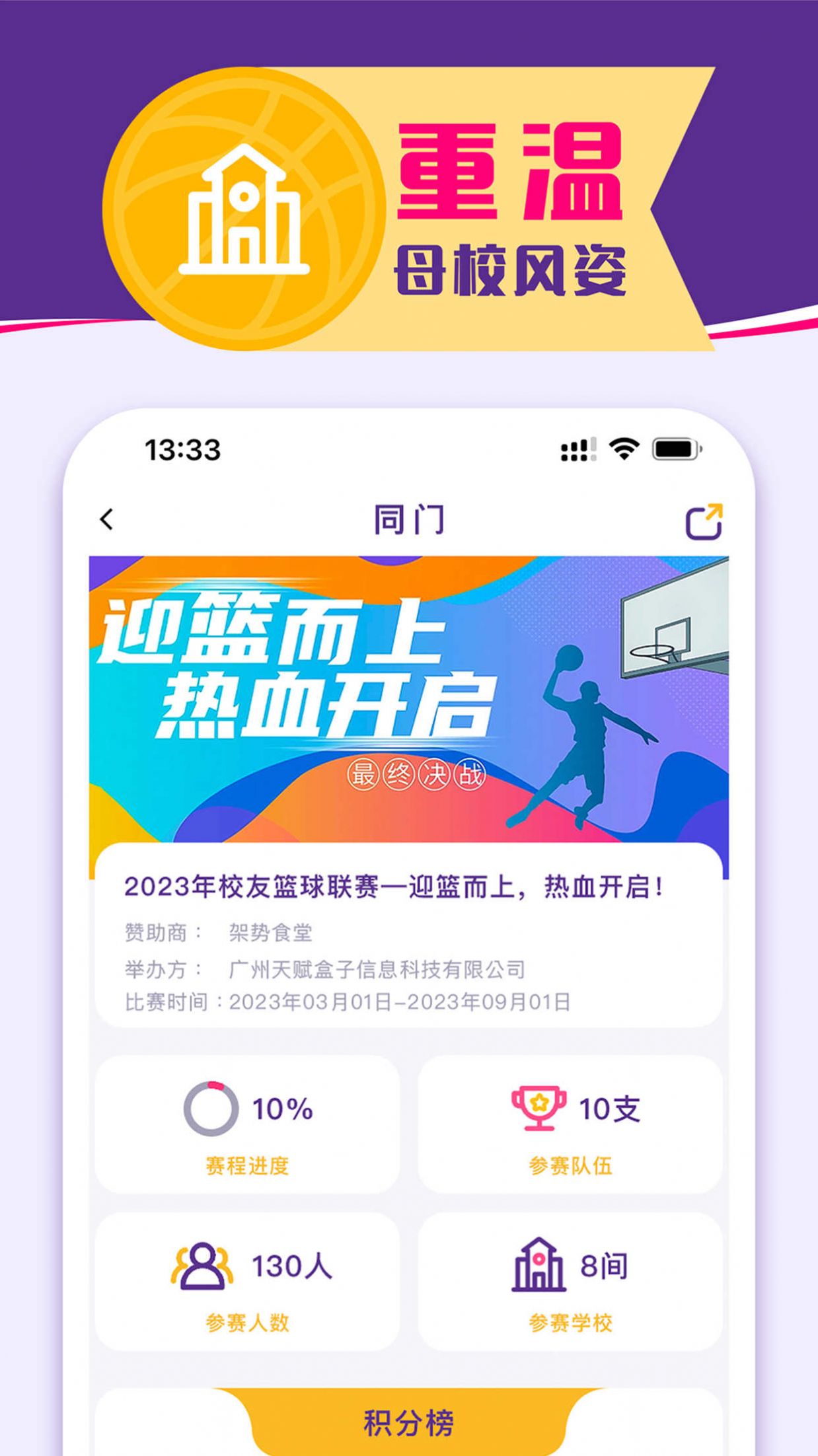Tap the battery icon in the status bar
This screenshot has height=1456, width=818.
point(675,448)
